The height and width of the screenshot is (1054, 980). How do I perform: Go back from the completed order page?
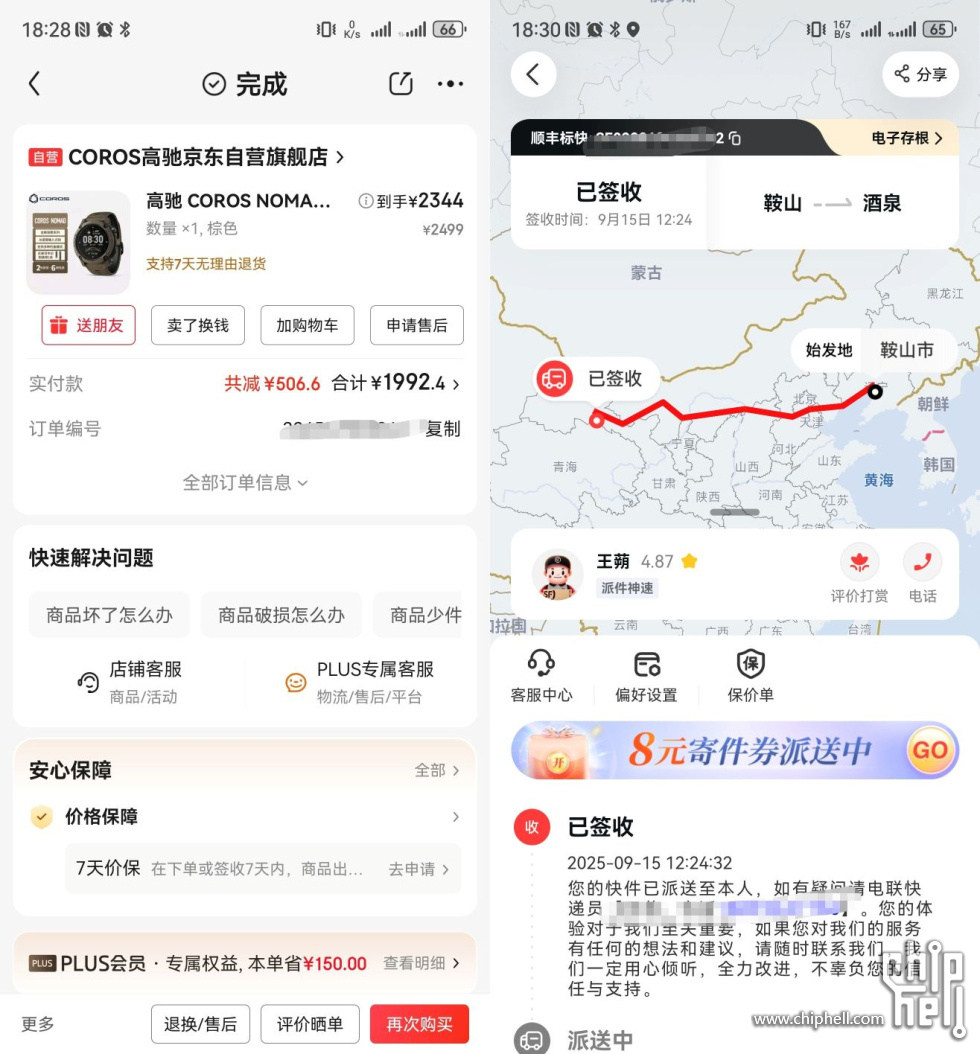34,84
